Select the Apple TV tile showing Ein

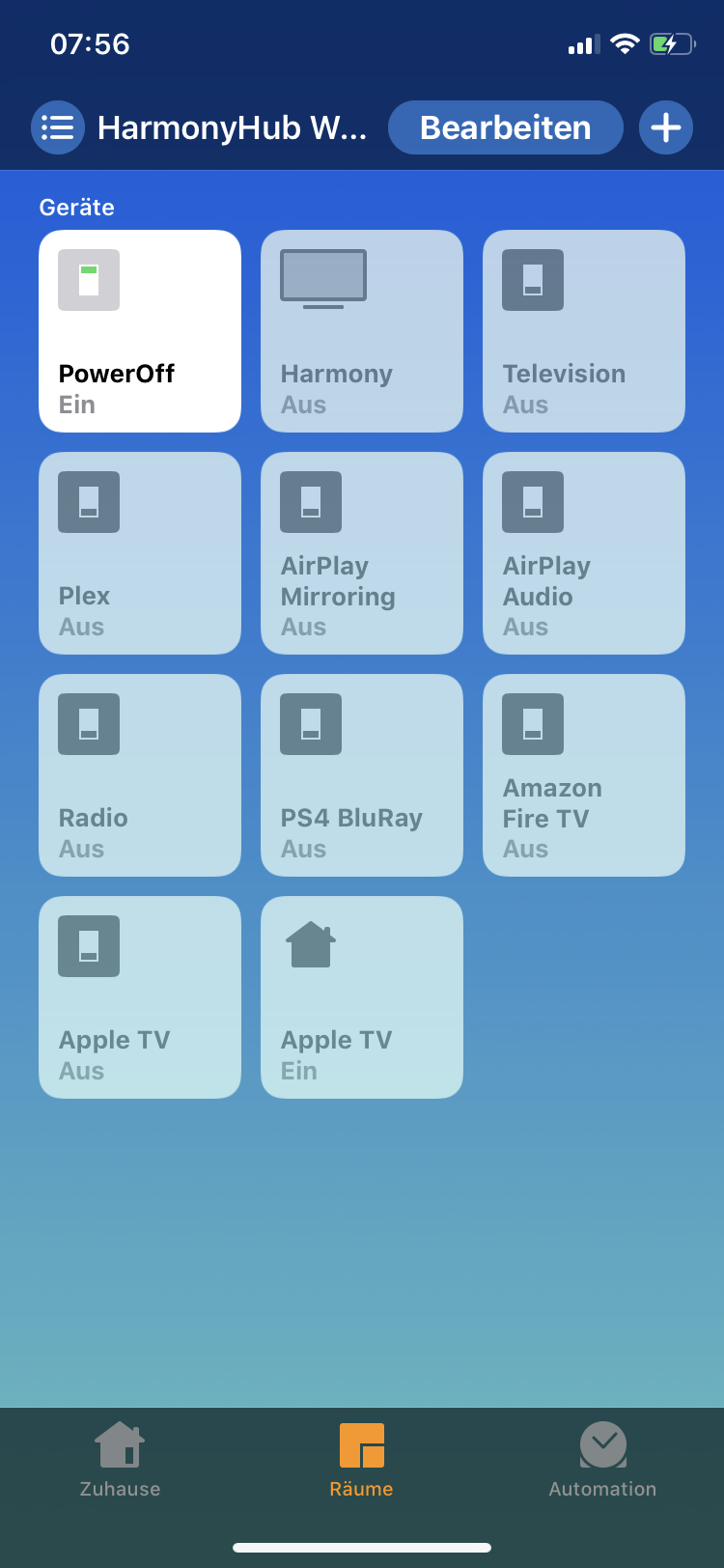[x=362, y=997]
